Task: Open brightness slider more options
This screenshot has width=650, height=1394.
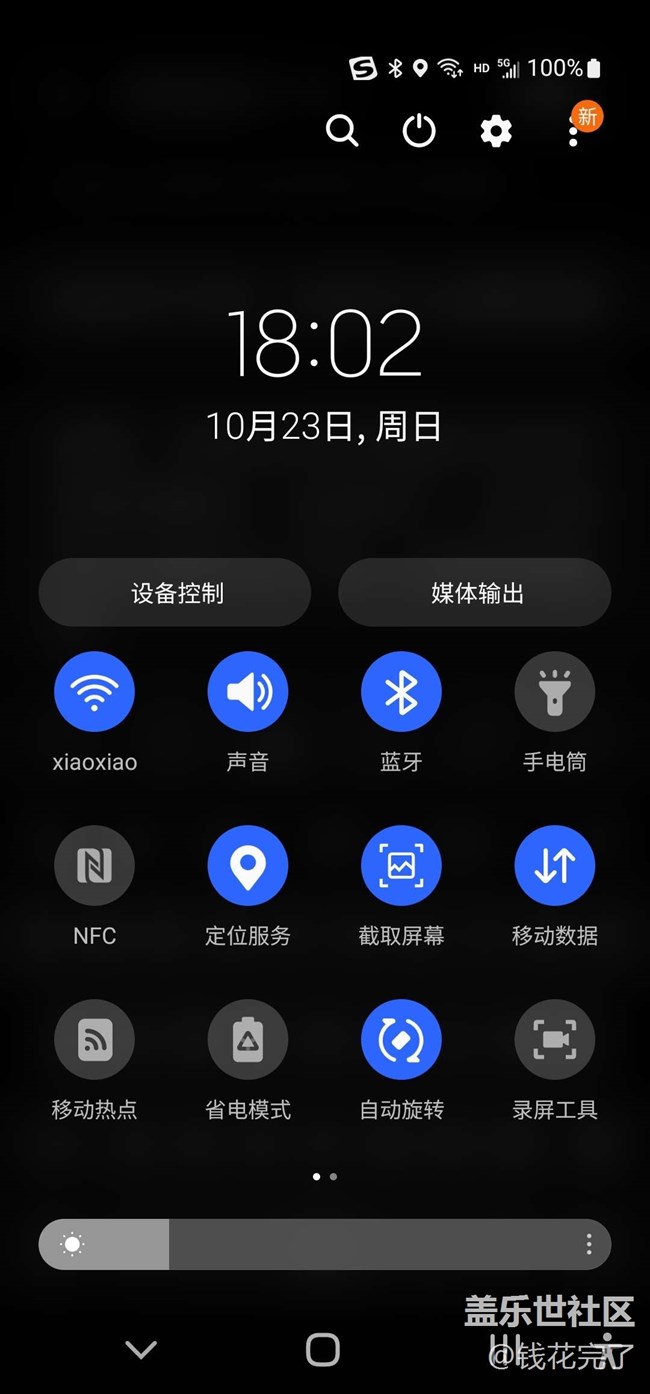Action: tap(589, 1244)
